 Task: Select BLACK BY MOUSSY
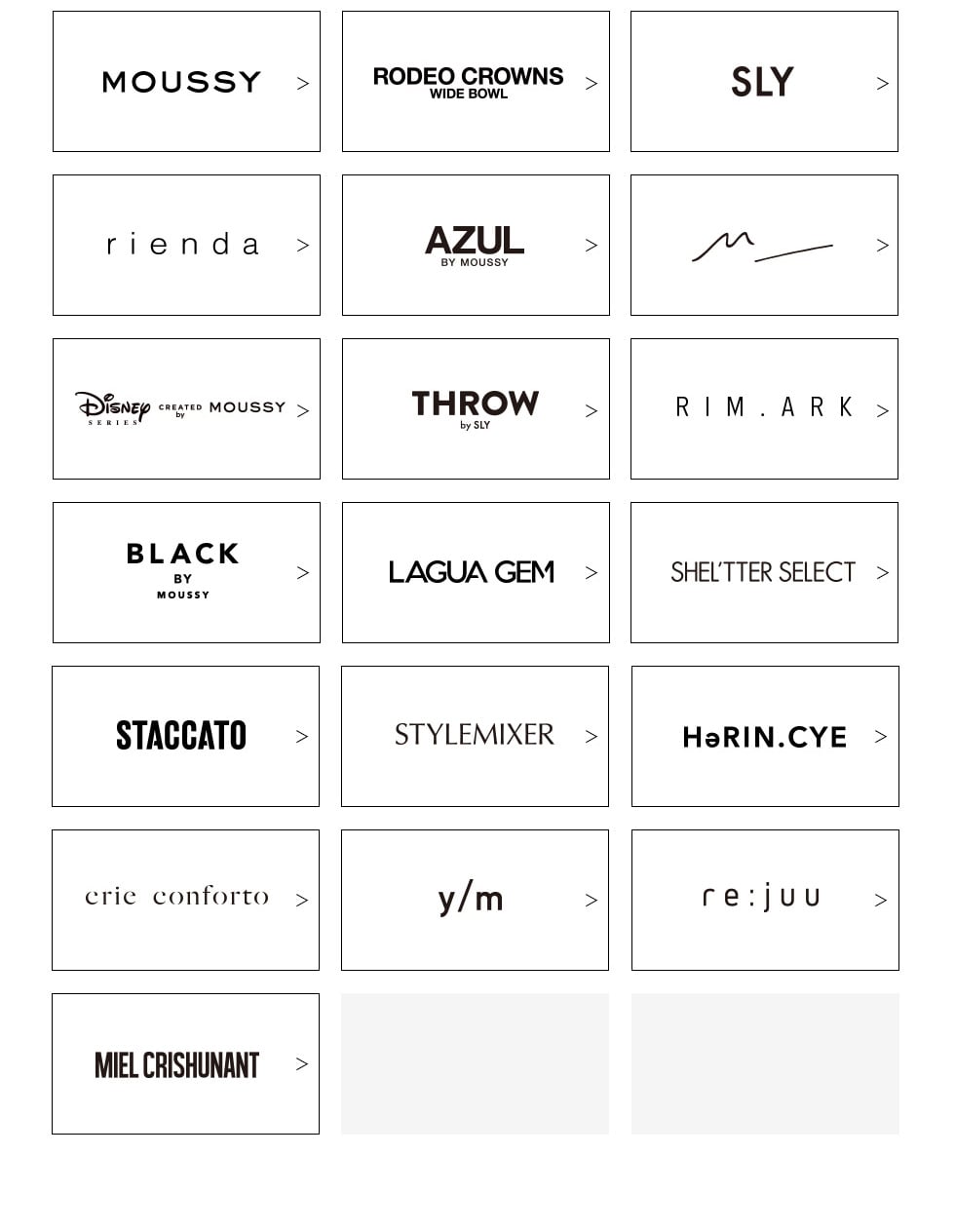(186, 573)
